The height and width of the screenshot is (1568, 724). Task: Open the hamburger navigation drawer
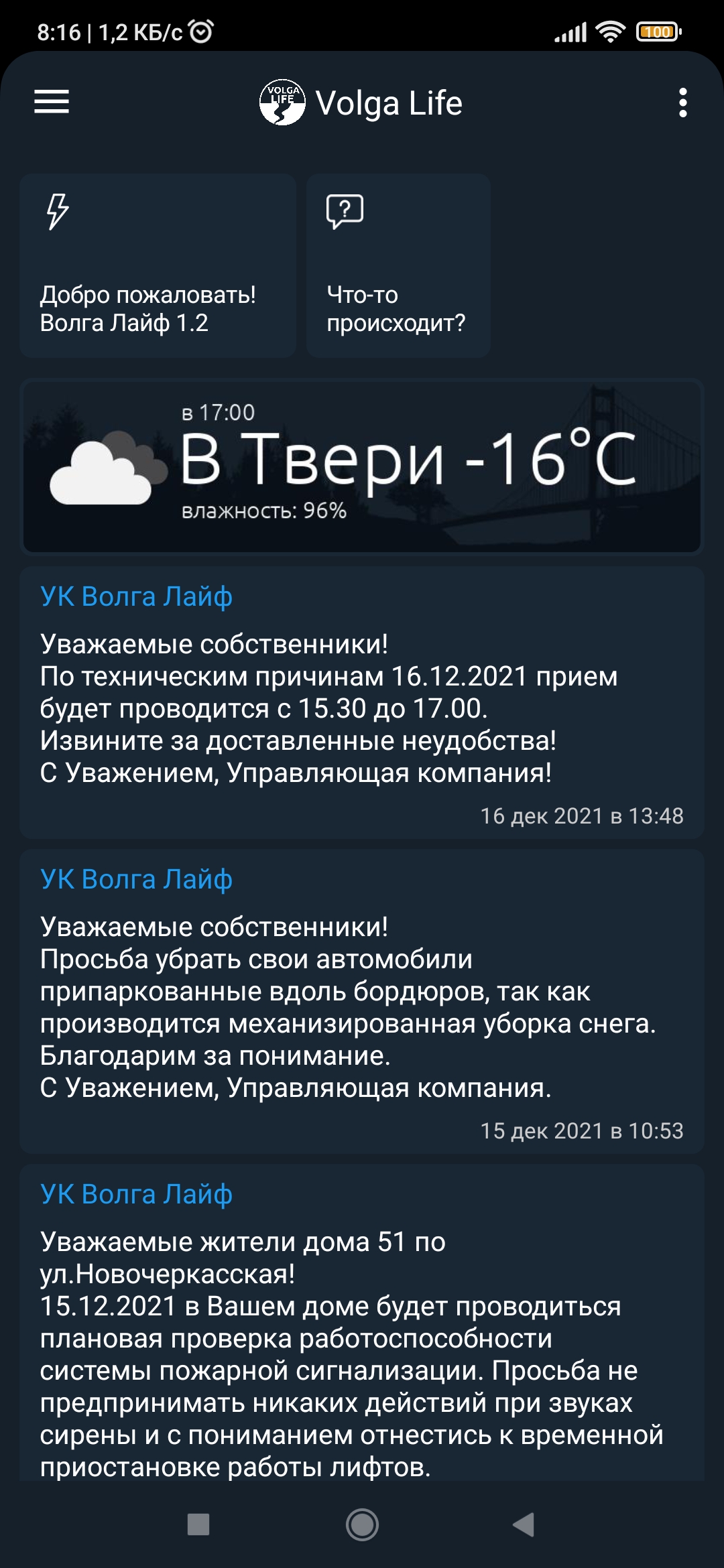point(52,102)
